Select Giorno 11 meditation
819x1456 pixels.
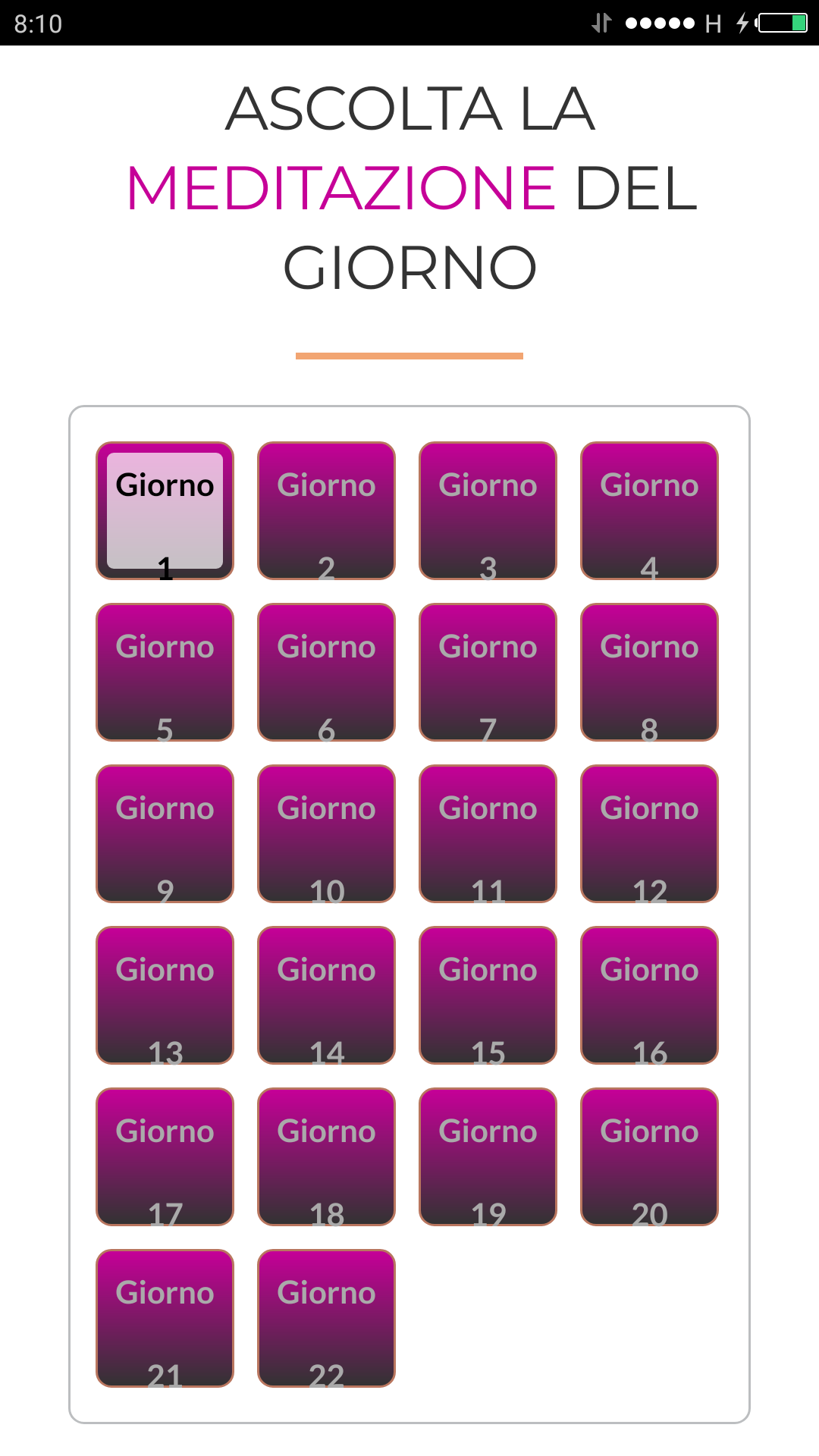pos(488,833)
